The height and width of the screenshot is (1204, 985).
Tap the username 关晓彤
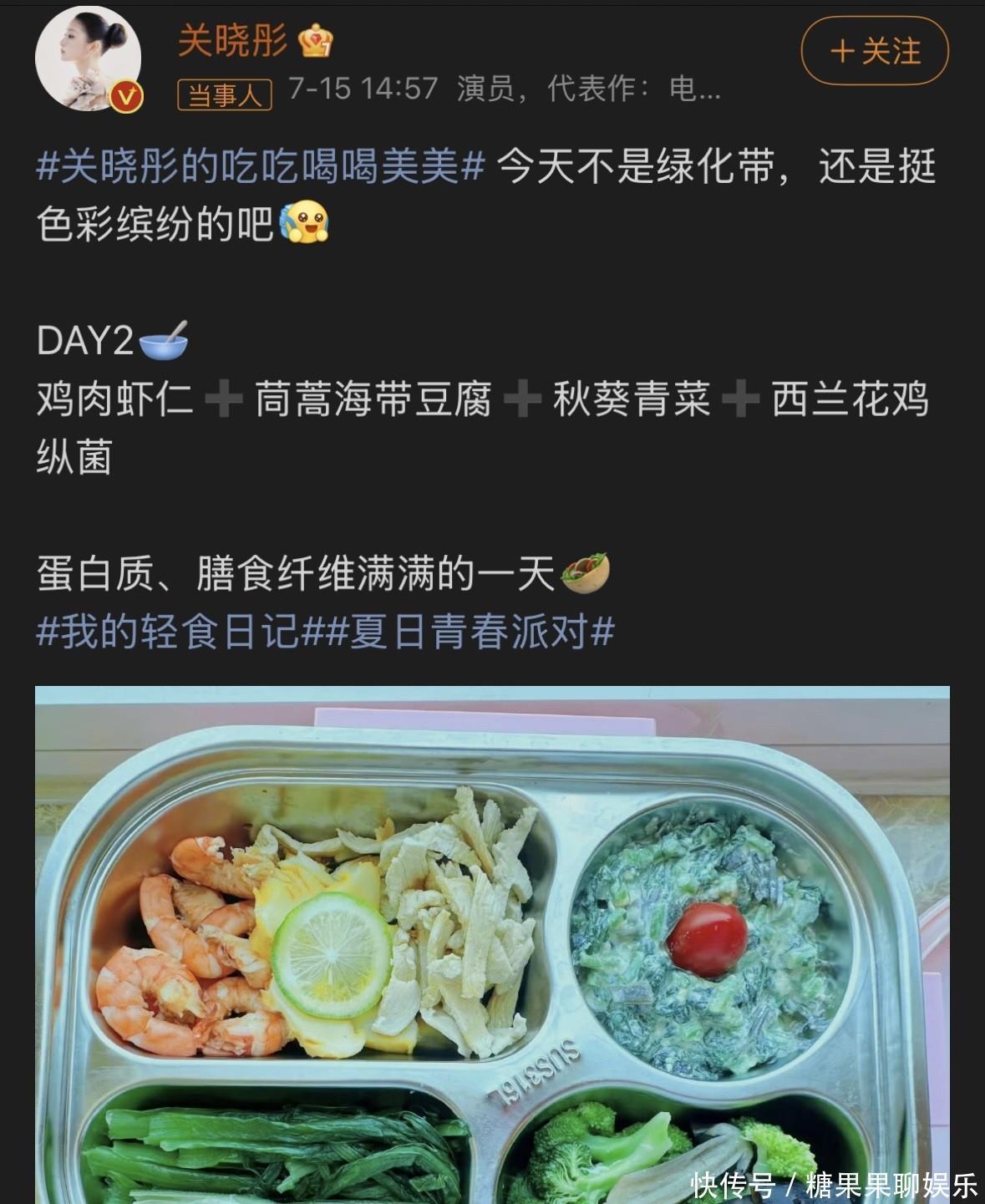[x=232, y=40]
